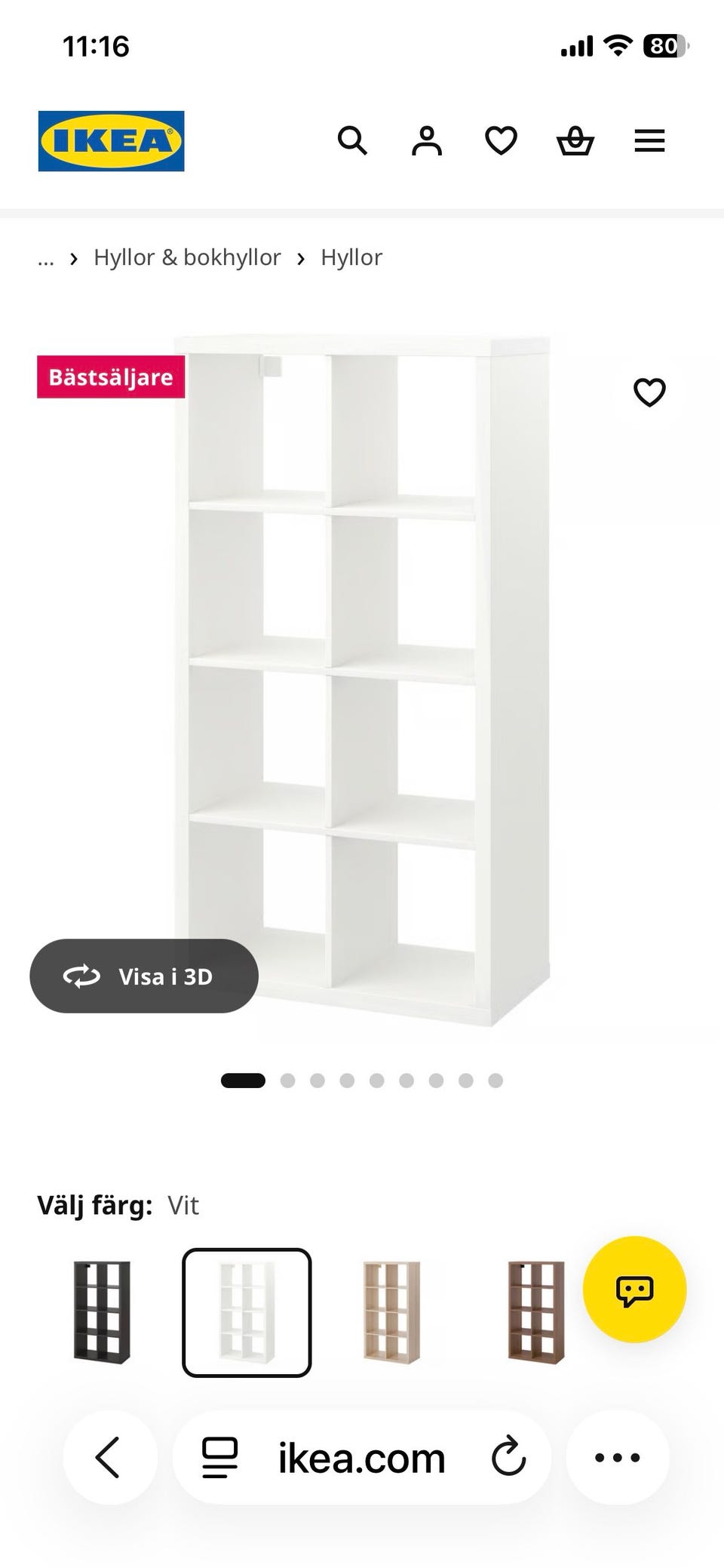Select the white shelf color
The height and width of the screenshot is (1568, 724).
pos(247,1312)
